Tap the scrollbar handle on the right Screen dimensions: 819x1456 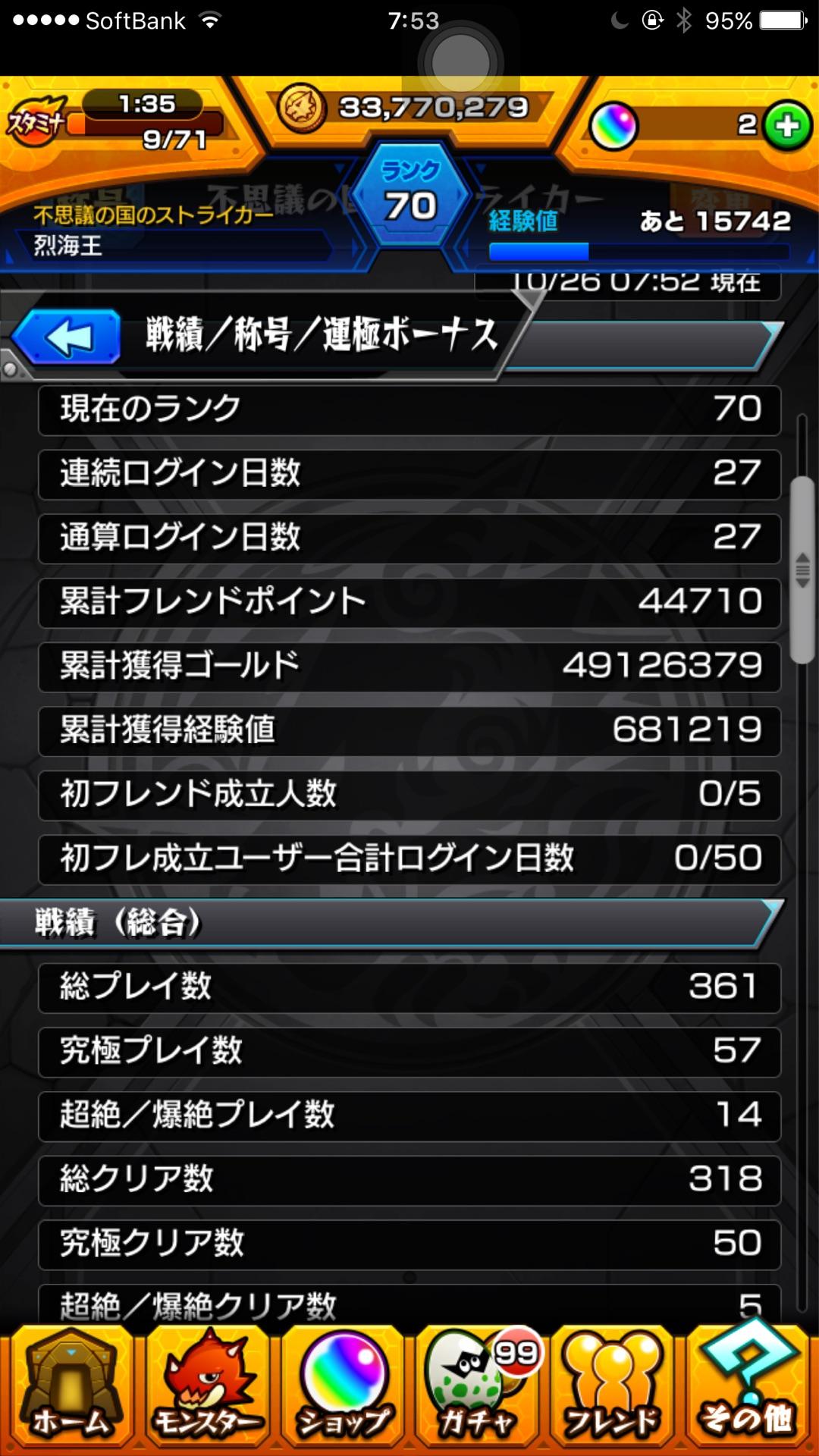pos(802,570)
